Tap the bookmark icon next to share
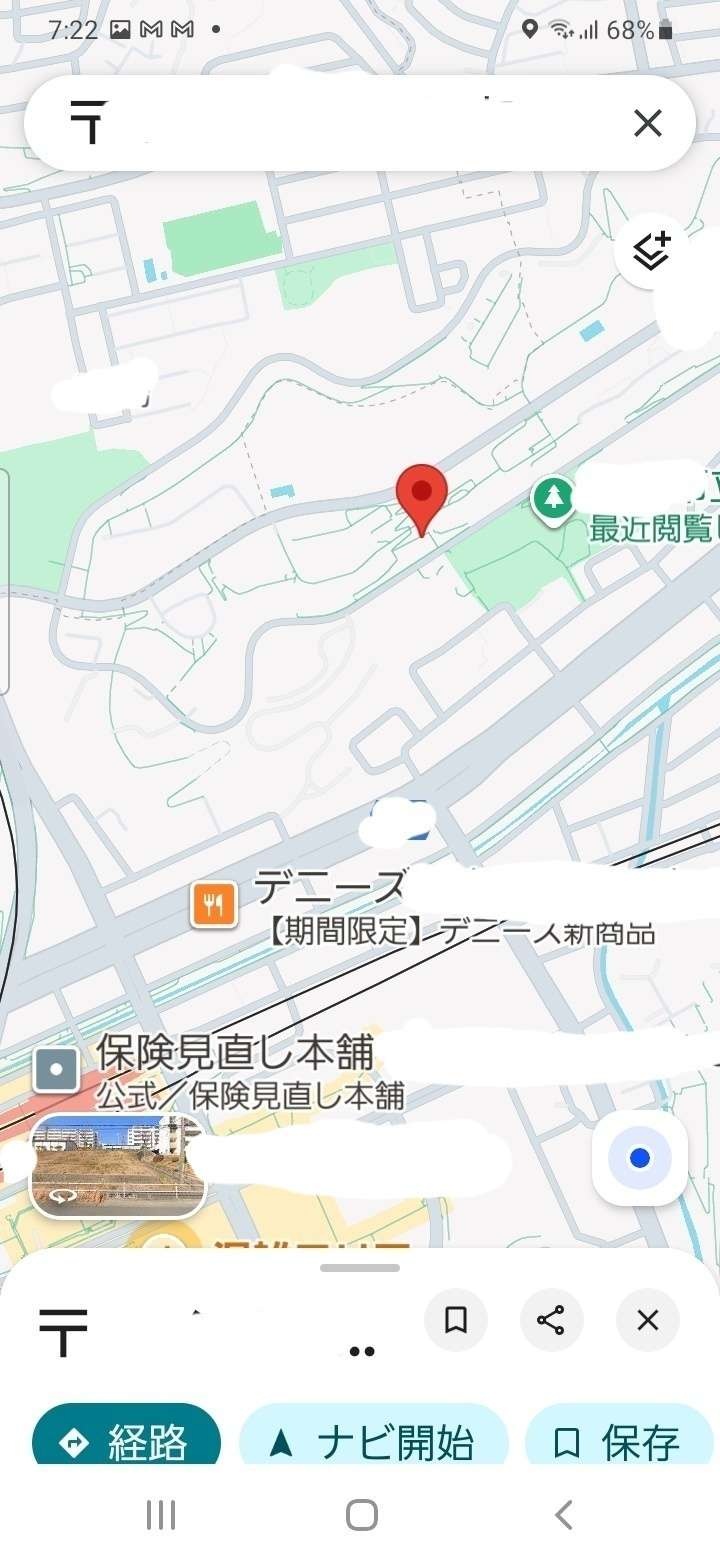 tap(455, 1320)
